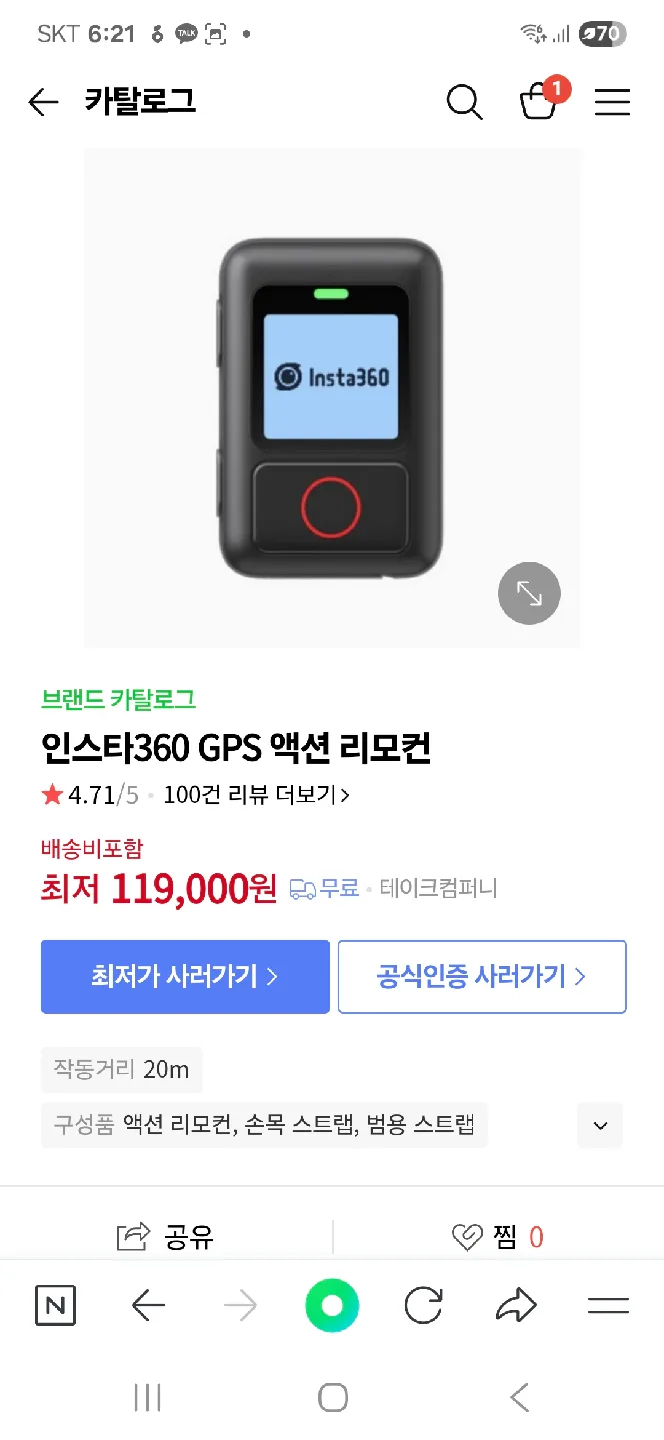Open Naver home with the N button
The image size is (664, 1440).
coord(55,1306)
